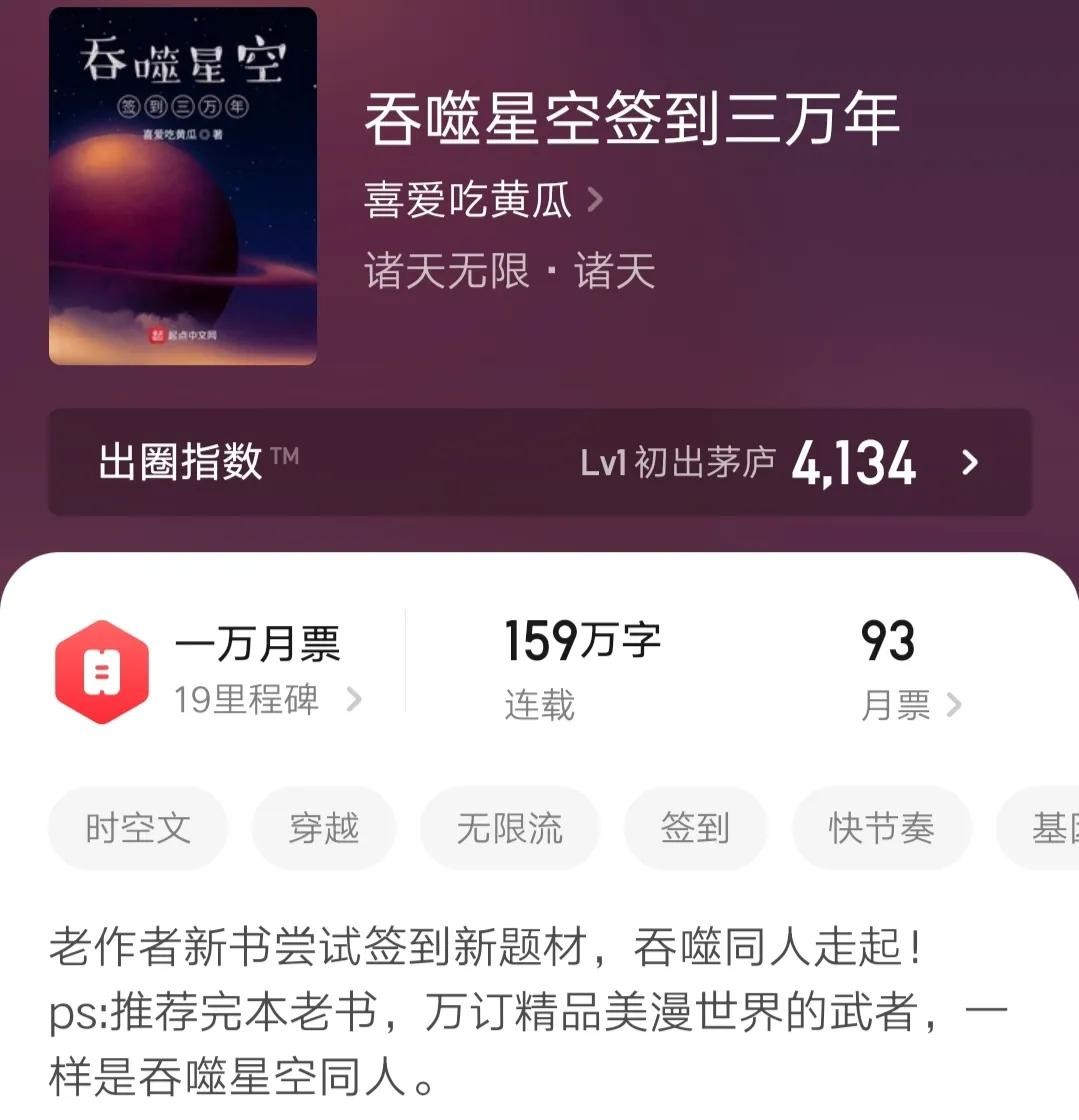Select the 穿越 tag chip
The width and height of the screenshot is (1079, 1120).
pos(324,828)
